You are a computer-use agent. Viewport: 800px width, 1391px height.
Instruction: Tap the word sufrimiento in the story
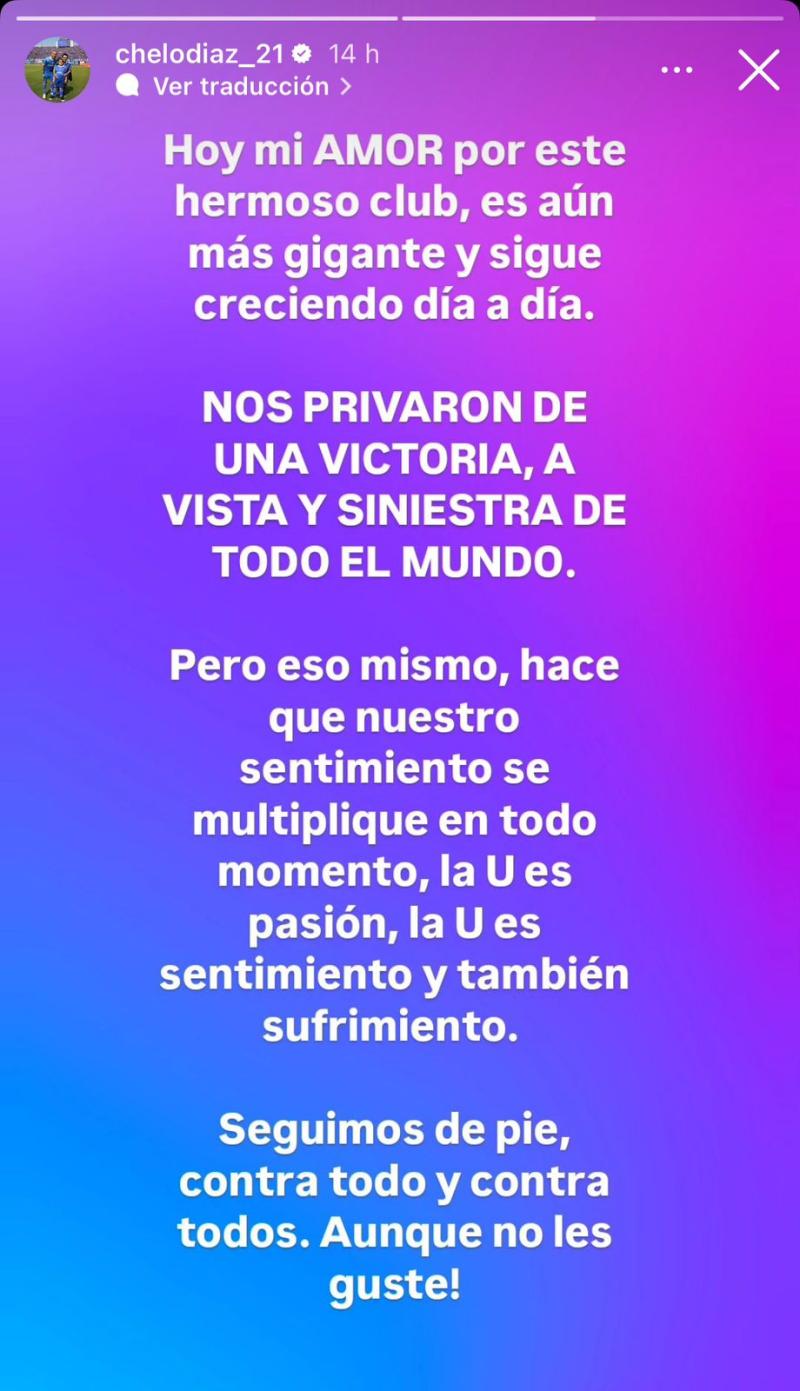(x=393, y=1026)
